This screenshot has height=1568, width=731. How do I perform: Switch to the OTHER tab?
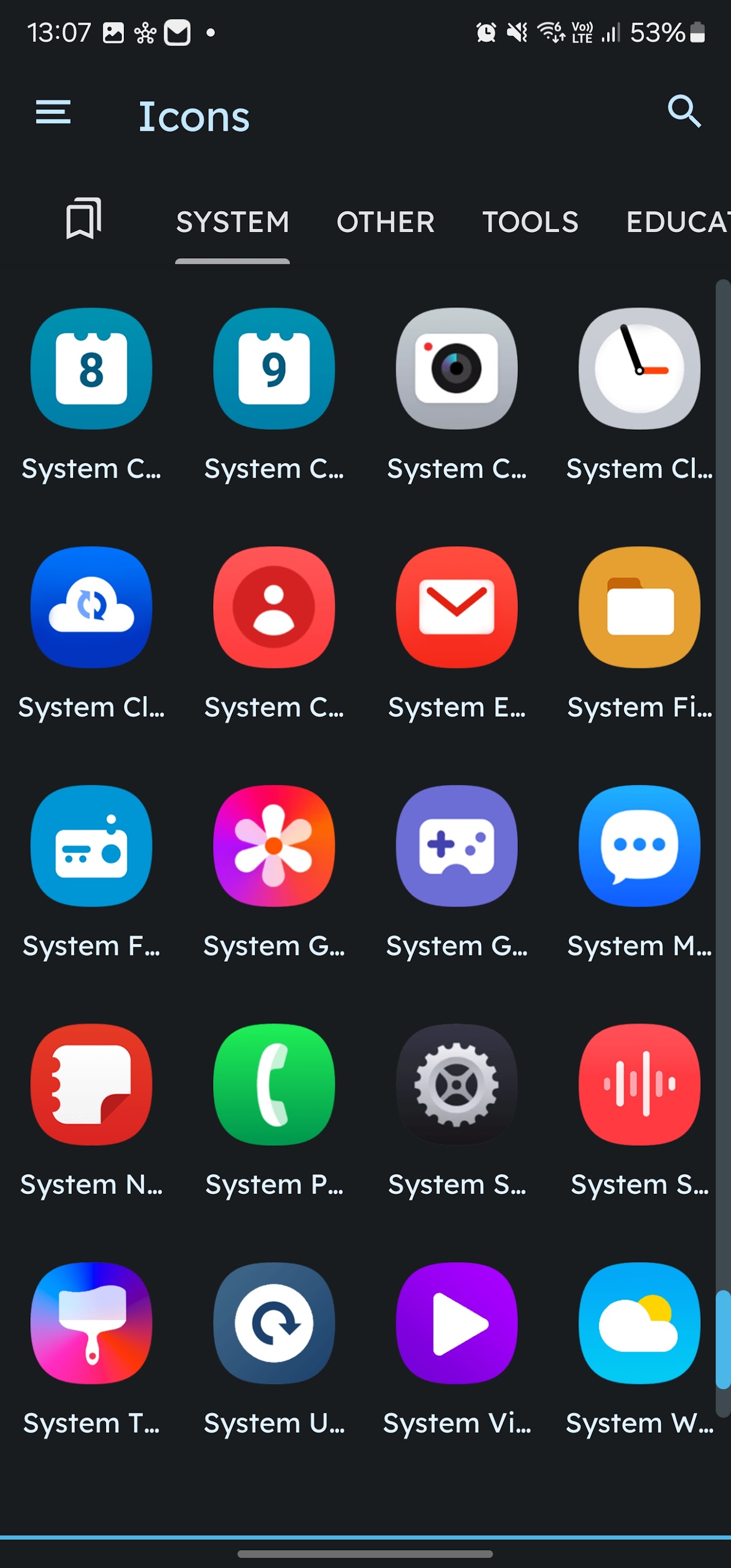tap(385, 222)
